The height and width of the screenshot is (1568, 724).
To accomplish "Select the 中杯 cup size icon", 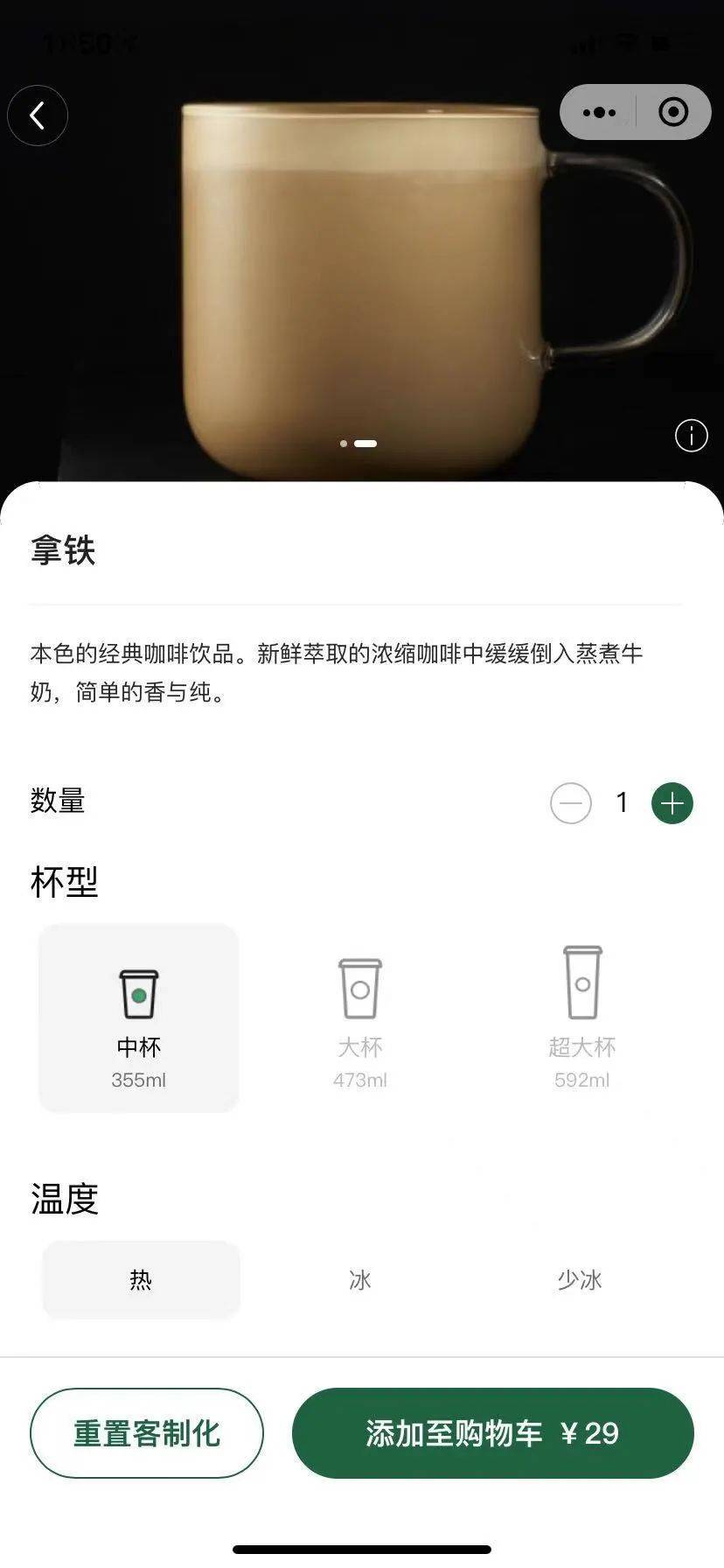I will pyautogui.click(x=137, y=991).
